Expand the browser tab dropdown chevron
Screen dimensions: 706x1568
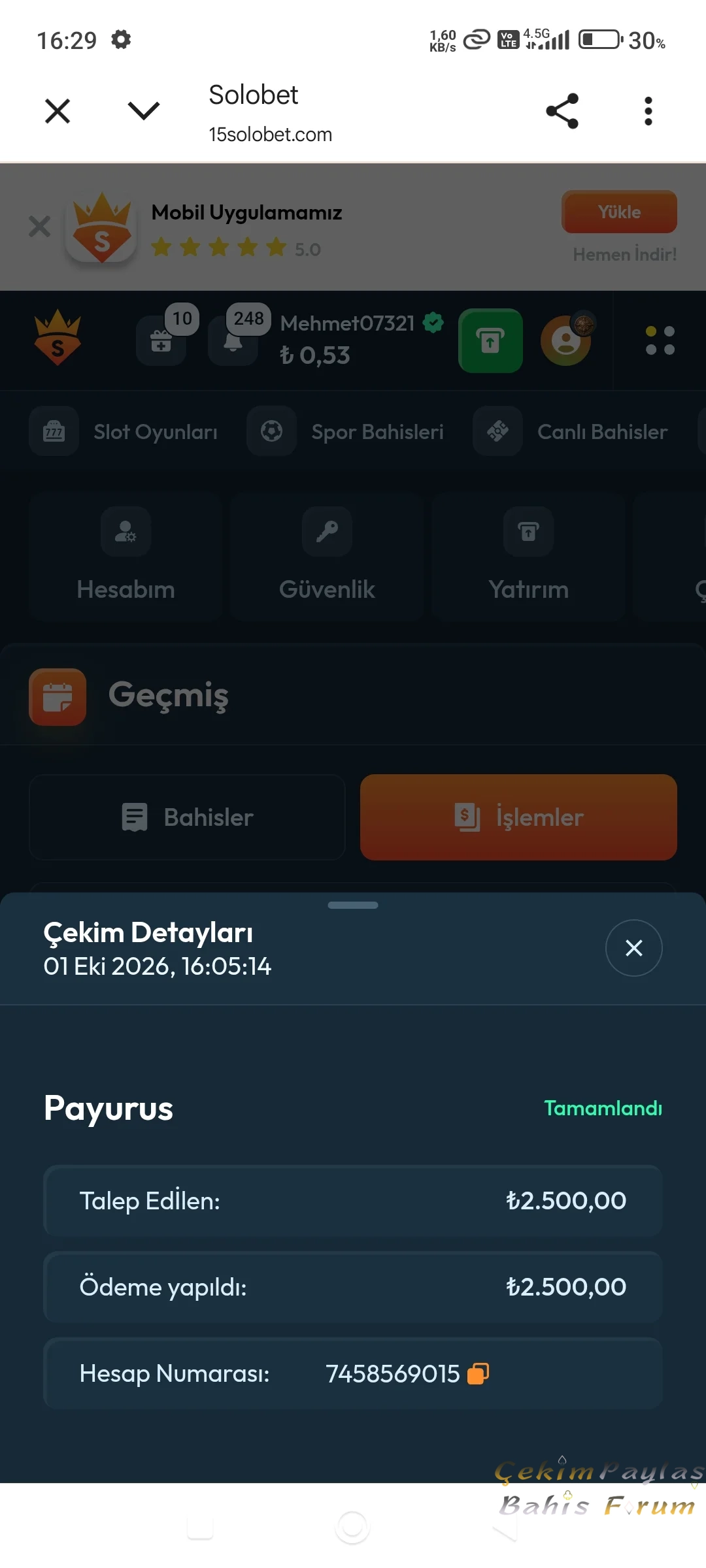pyautogui.click(x=144, y=111)
